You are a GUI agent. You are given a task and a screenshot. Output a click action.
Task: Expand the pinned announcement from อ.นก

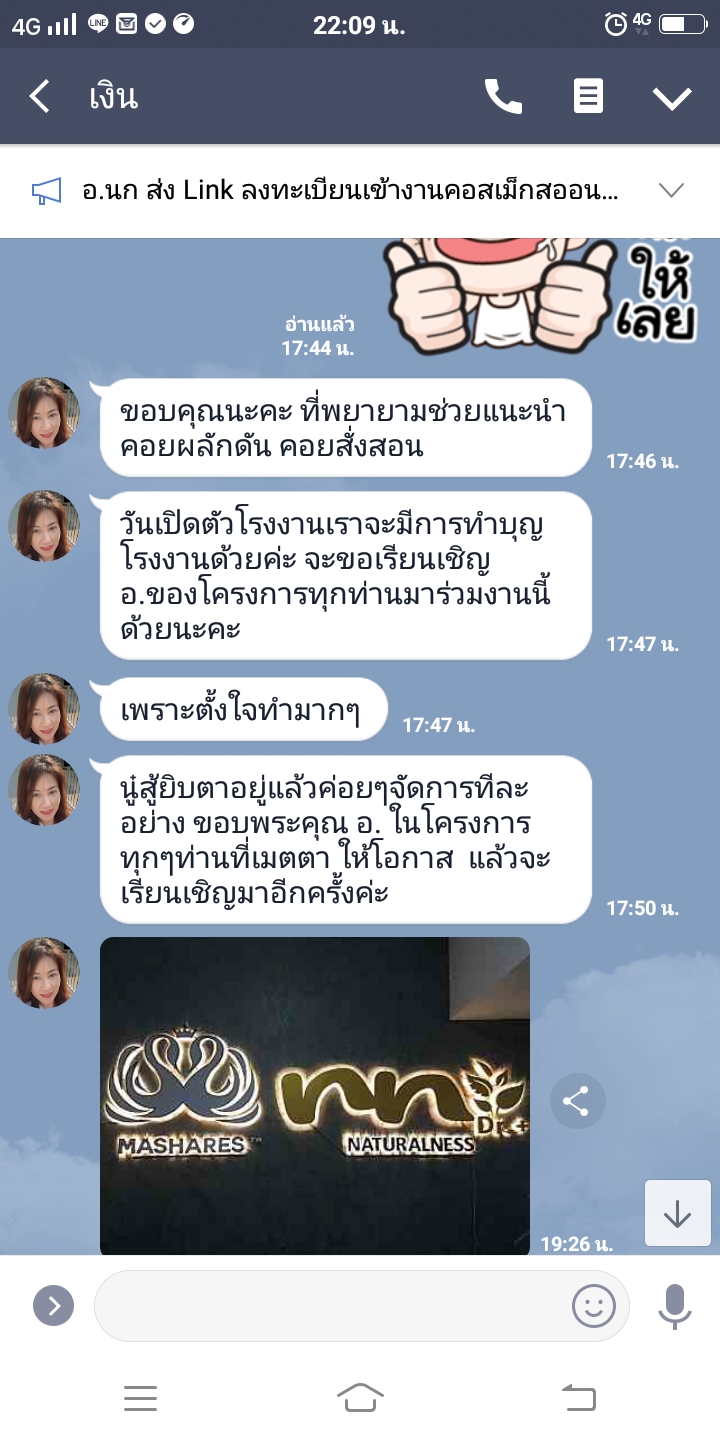(x=671, y=190)
